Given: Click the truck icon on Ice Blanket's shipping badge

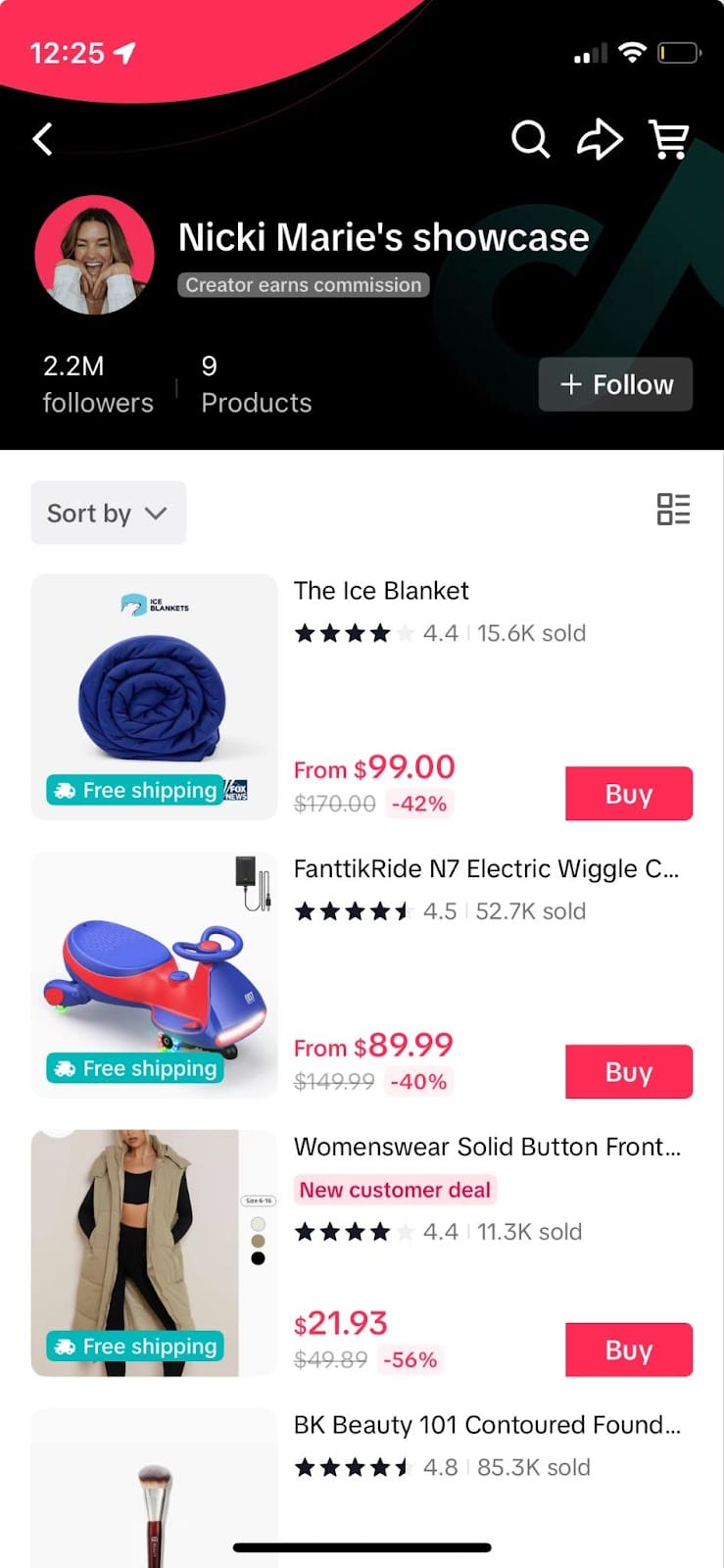Looking at the screenshot, I should pyautogui.click(x=66, y=790).
